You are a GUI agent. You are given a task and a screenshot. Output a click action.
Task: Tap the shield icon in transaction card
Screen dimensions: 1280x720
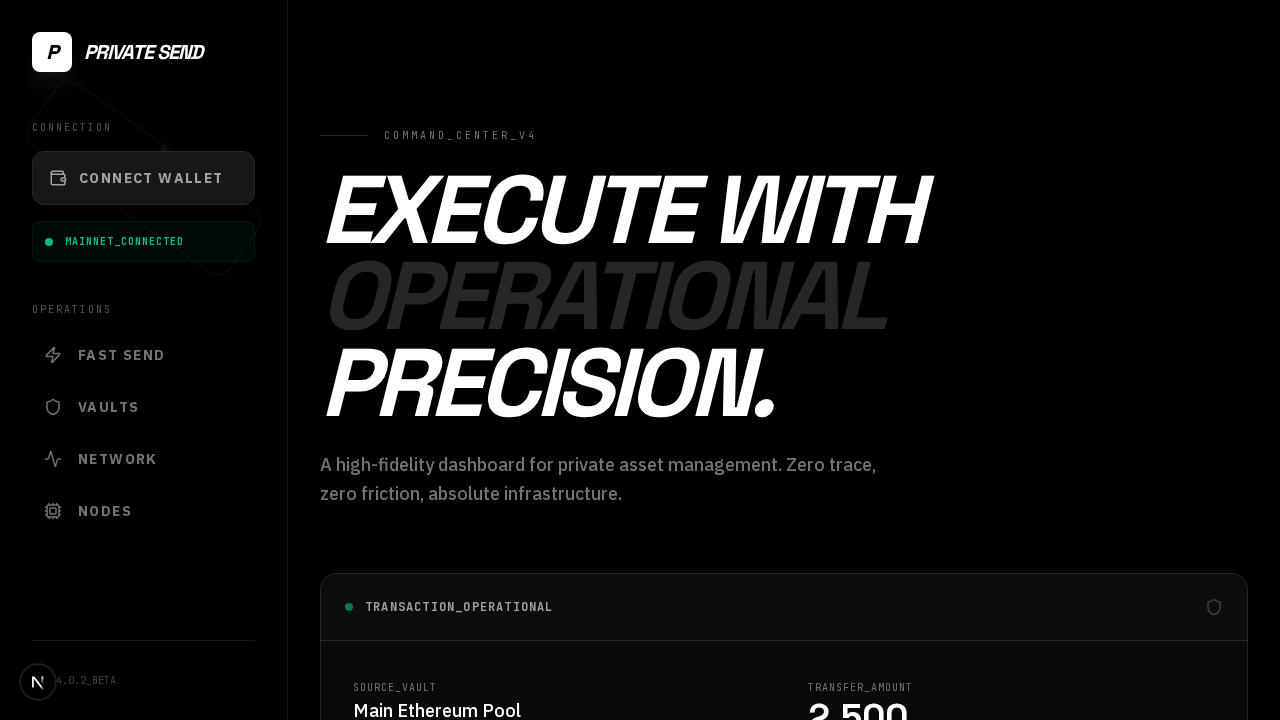coord(1214,607)
